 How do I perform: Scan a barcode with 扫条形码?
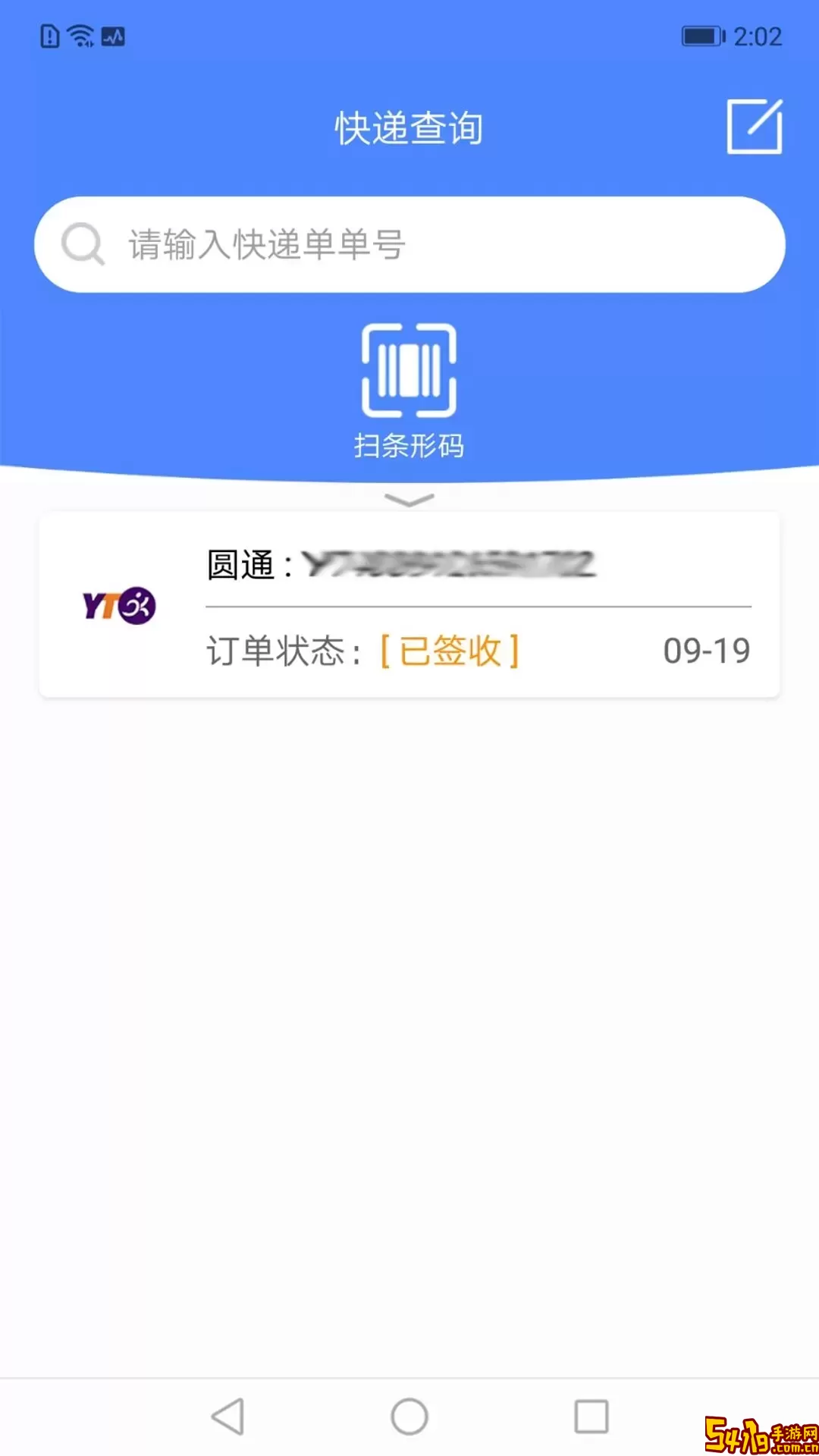409,391
